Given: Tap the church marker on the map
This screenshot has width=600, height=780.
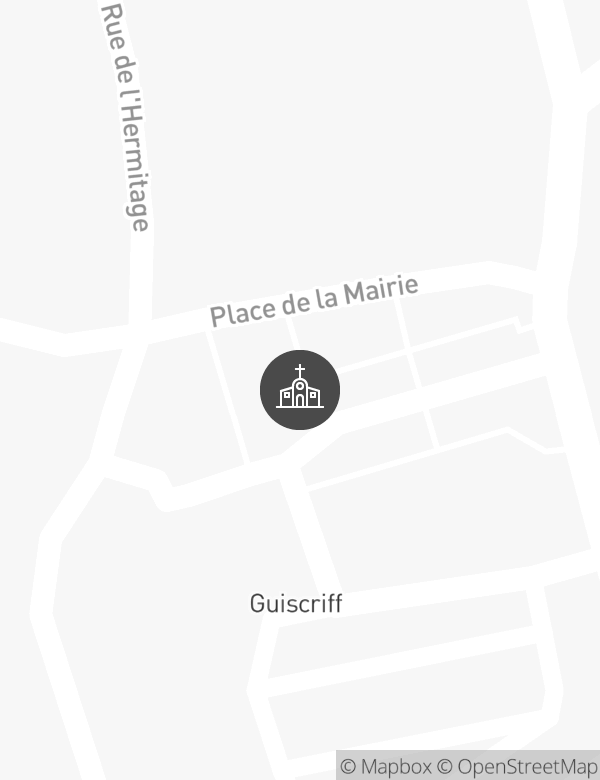Looking at the screenshot, I should (x=300, y=390).
